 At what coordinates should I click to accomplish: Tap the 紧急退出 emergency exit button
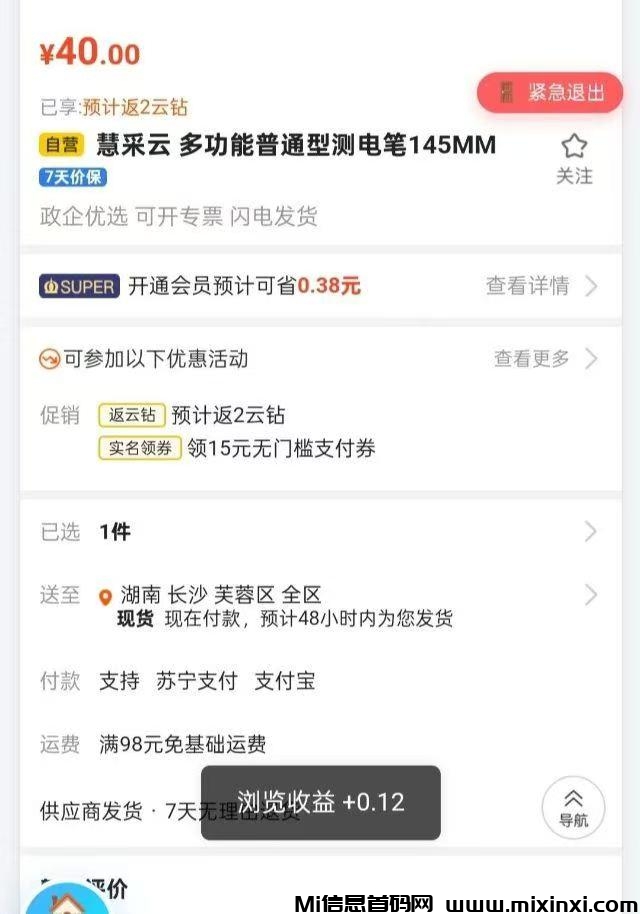click(x=551, y=93)
